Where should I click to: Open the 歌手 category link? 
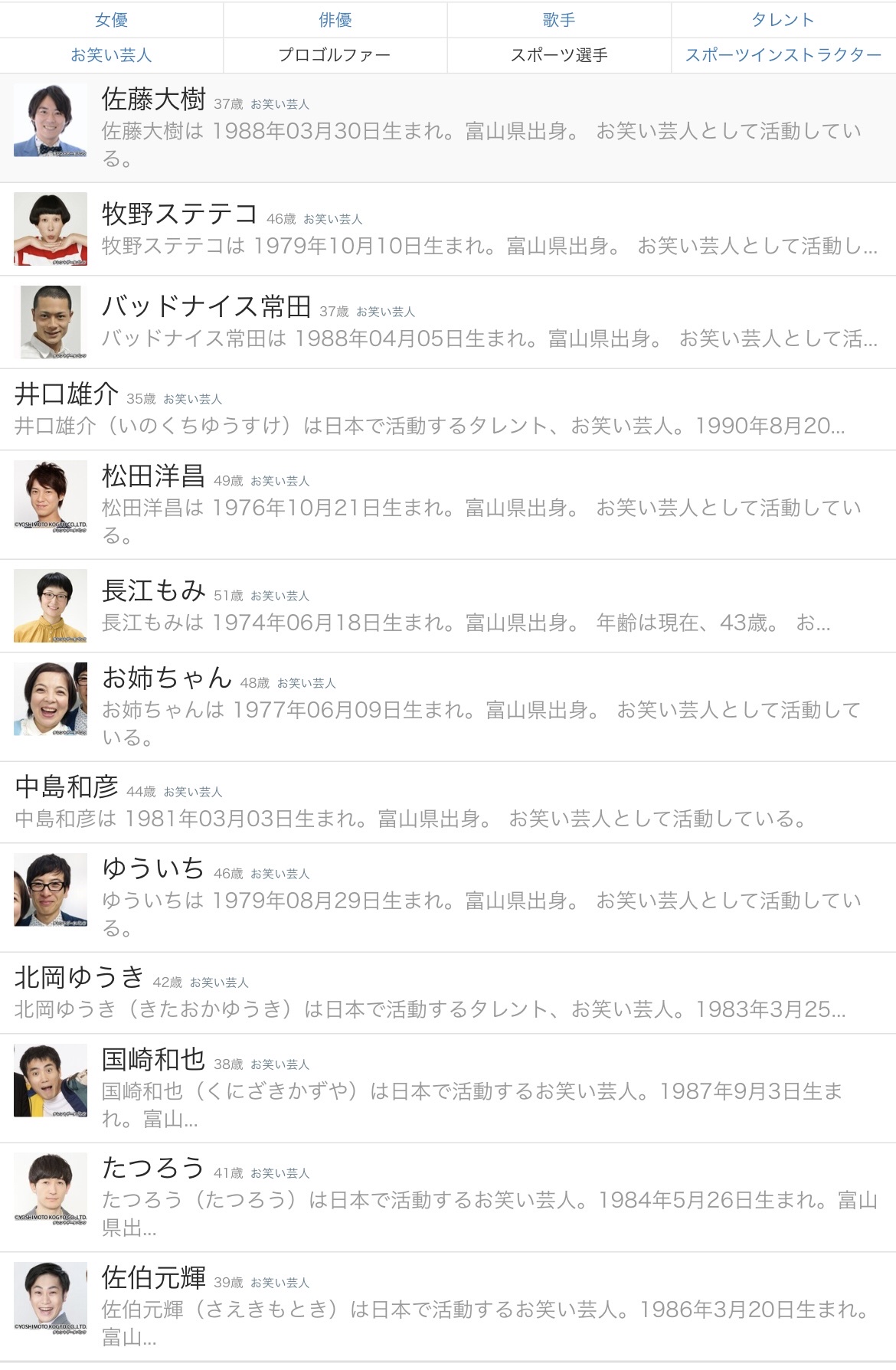click(559, 20)
